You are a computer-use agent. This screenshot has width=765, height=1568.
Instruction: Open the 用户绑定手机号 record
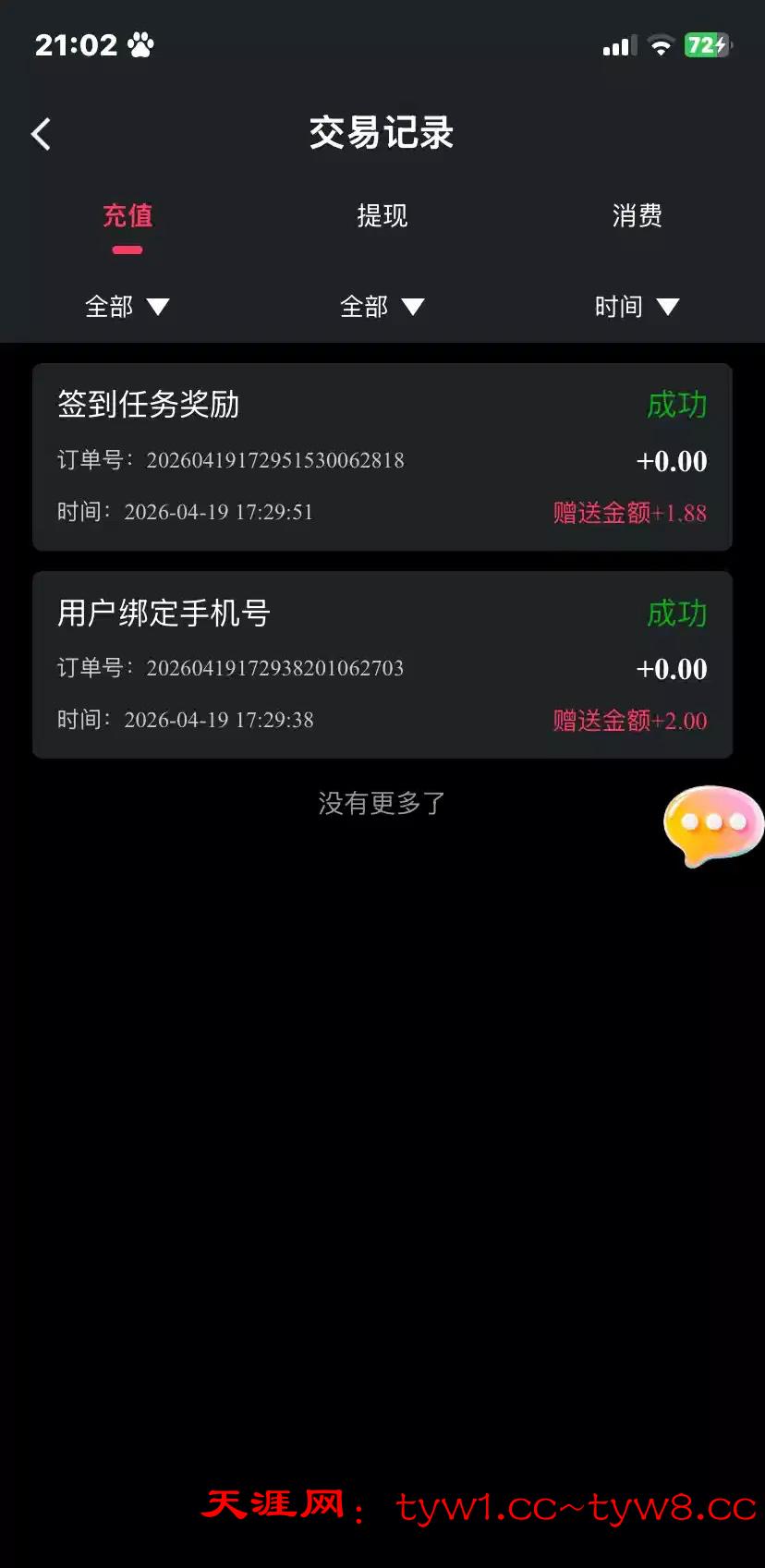point(382,665)
